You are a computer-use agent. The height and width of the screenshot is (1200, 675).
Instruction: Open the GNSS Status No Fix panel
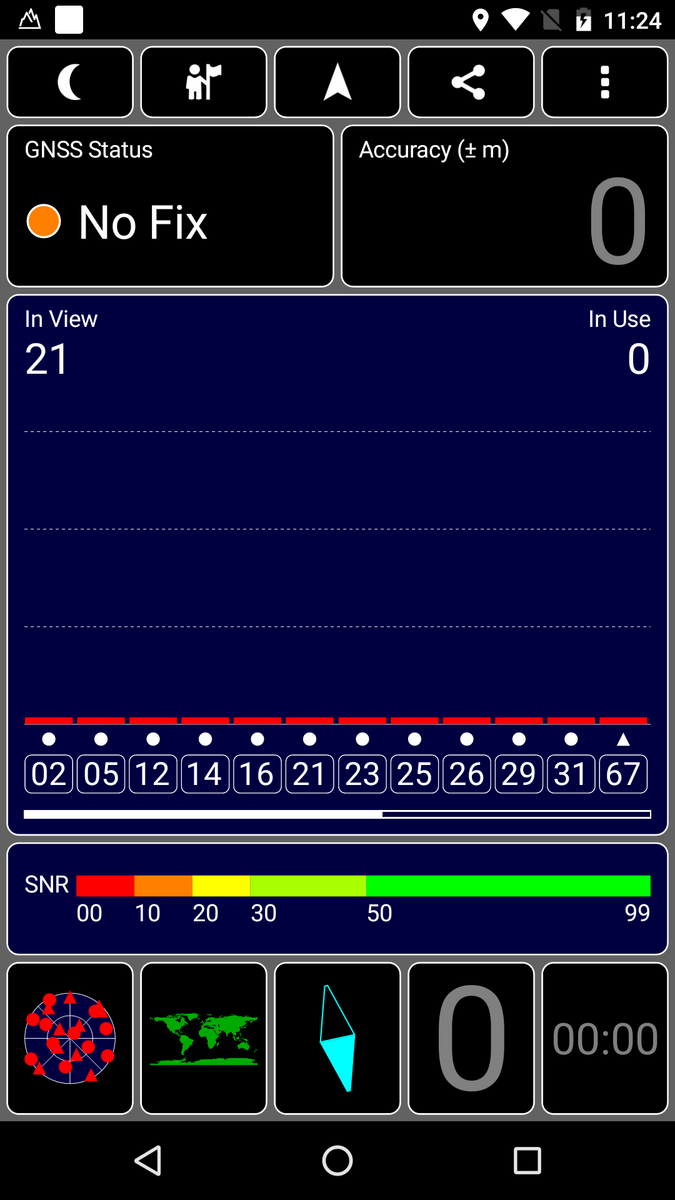pos(170,206)
